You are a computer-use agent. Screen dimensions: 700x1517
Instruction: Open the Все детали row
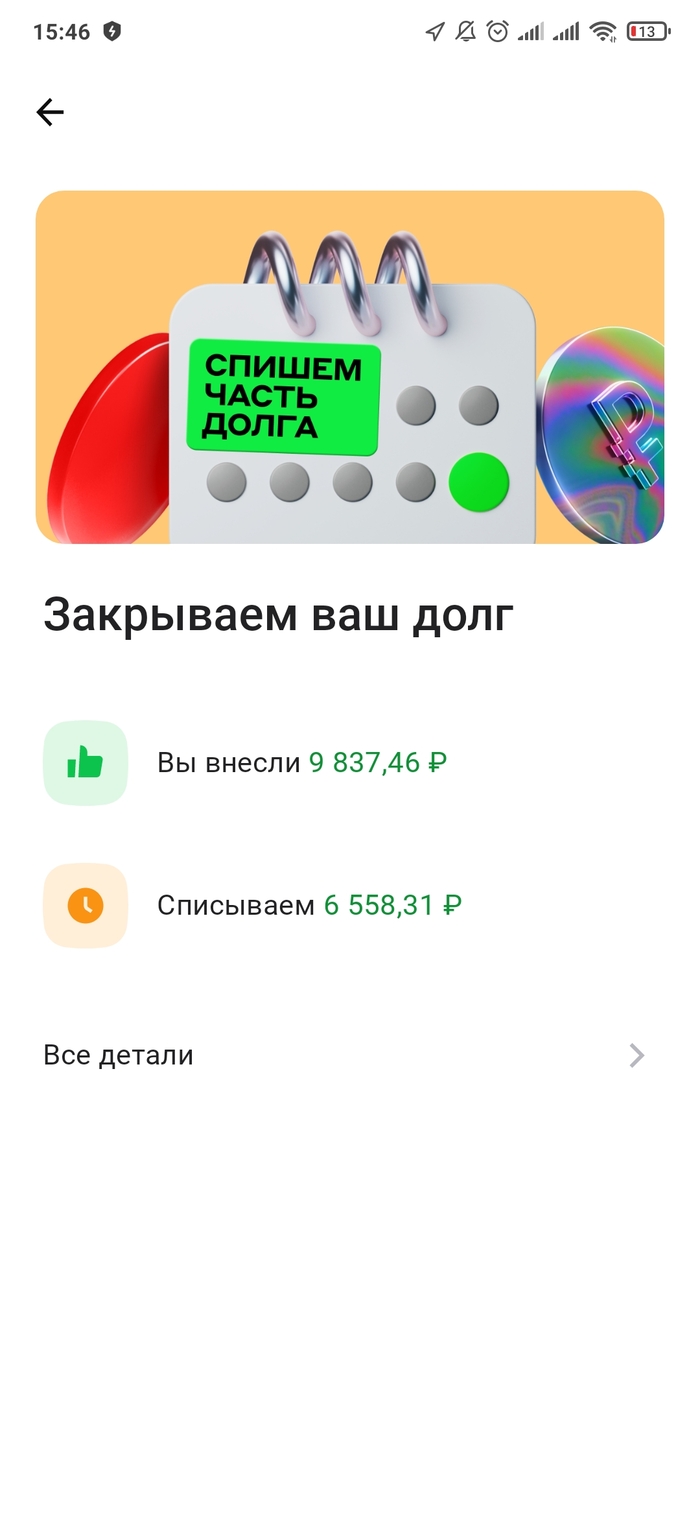tap(343, 1055)
